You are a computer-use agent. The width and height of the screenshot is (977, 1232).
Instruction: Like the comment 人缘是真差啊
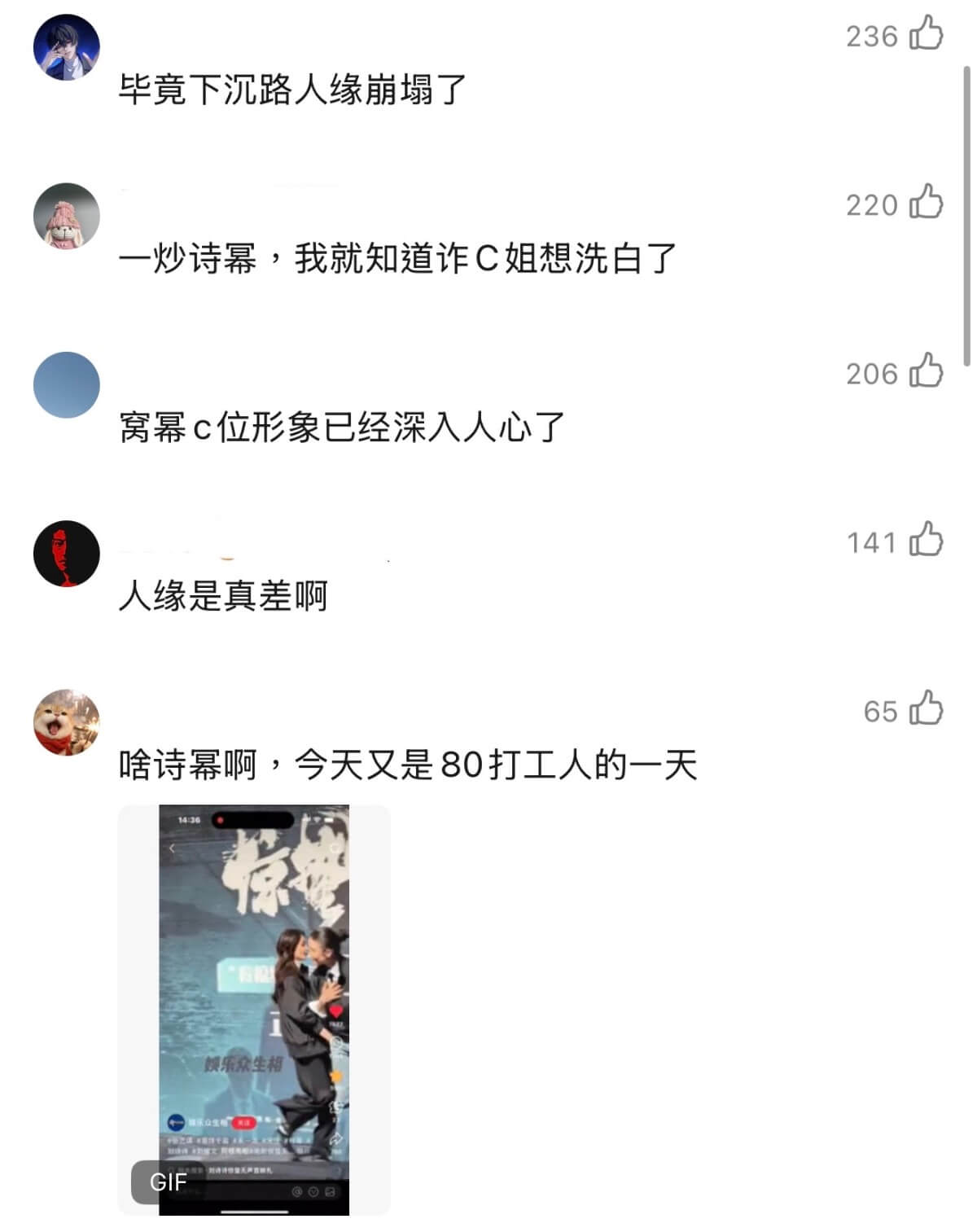point(926,540)
